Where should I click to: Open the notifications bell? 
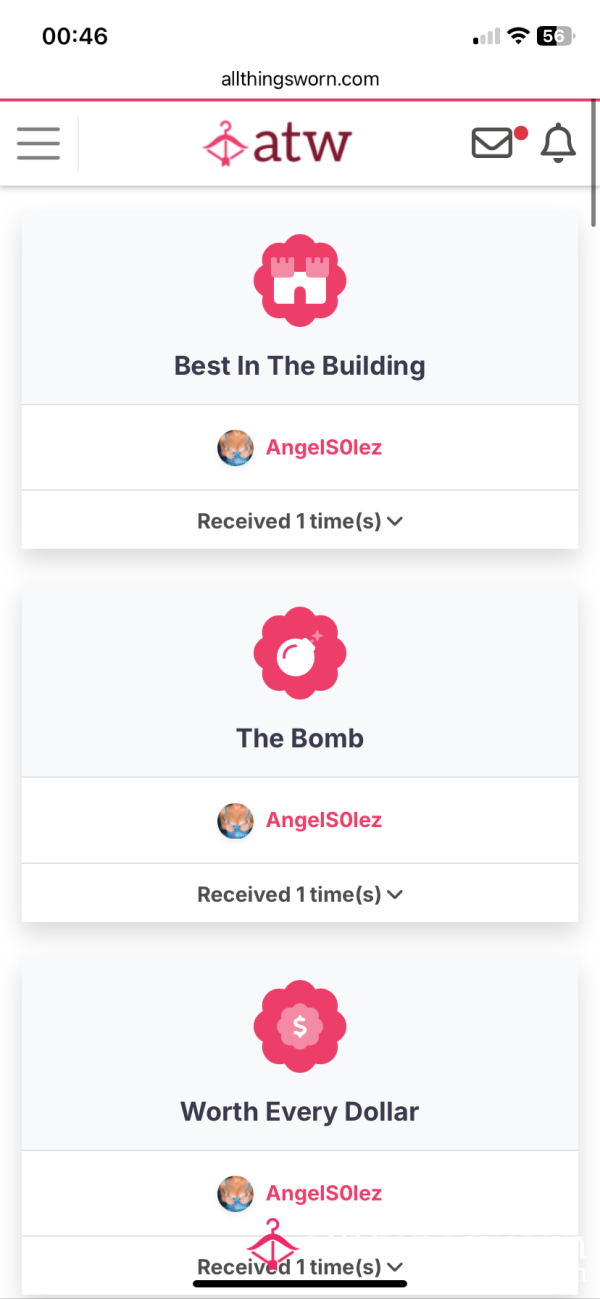(x=558, y=143)
